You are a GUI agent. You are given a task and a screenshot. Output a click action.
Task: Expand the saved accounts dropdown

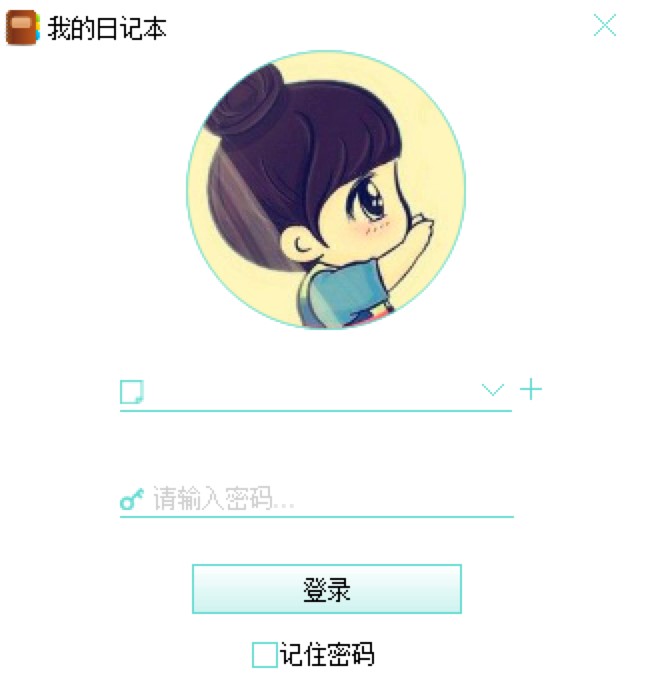pos(493,390)
